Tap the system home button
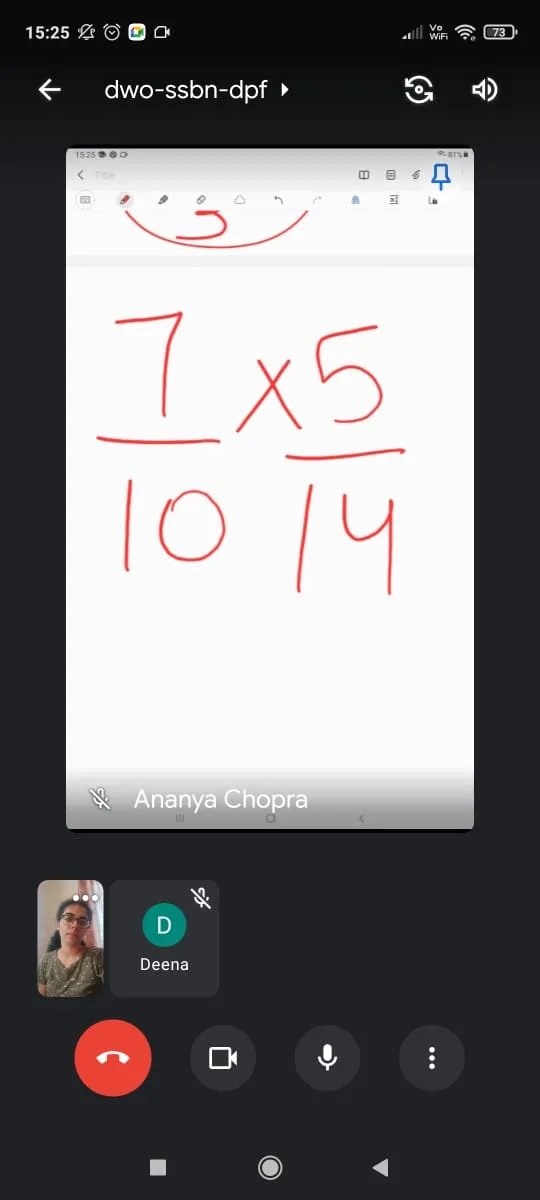The image size is (540, 1200). click(269, 1167)
